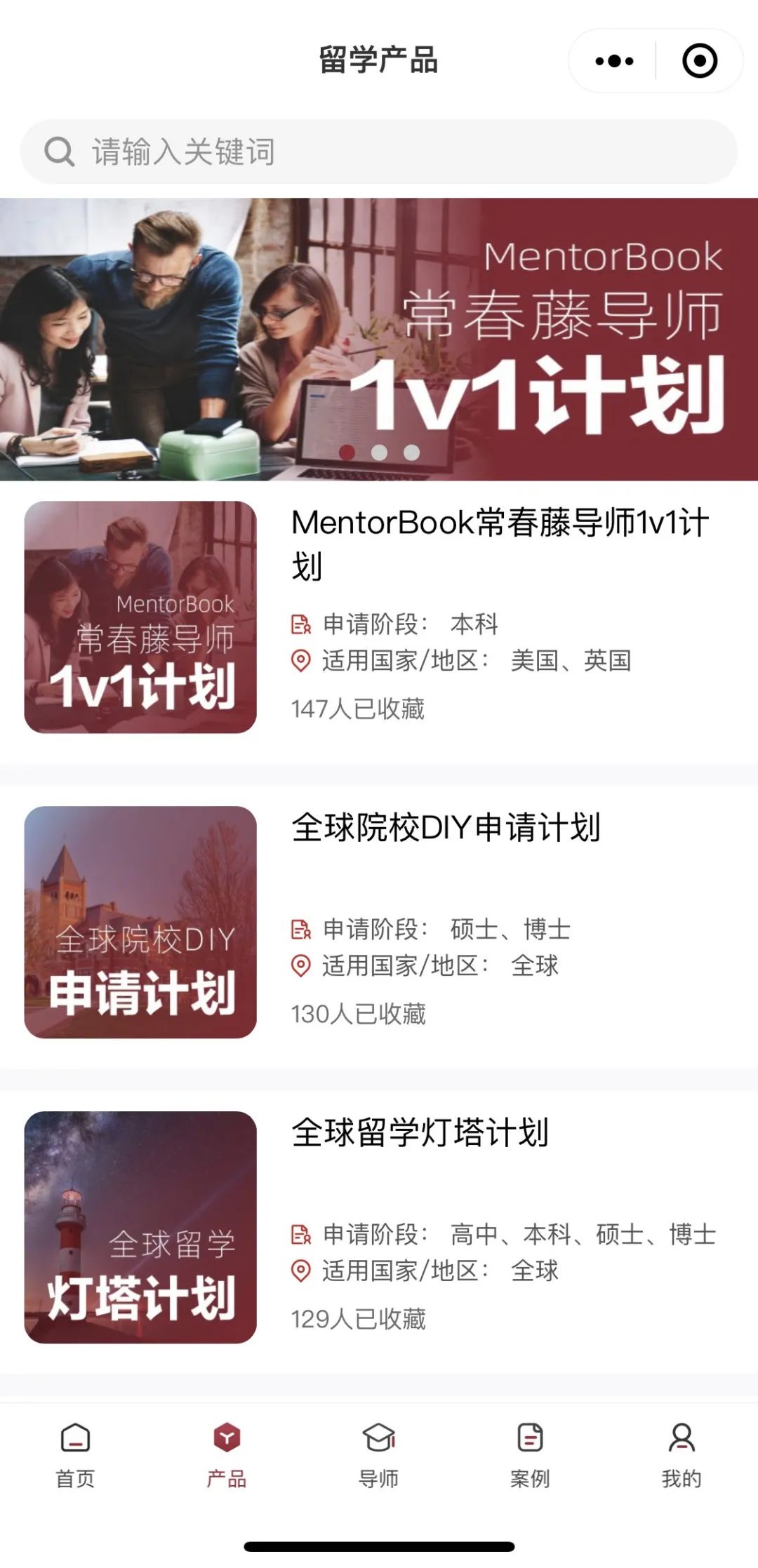Open the three-dot more options menu
This screenshot has width=758, height=1568.
(x=613, y=61)
